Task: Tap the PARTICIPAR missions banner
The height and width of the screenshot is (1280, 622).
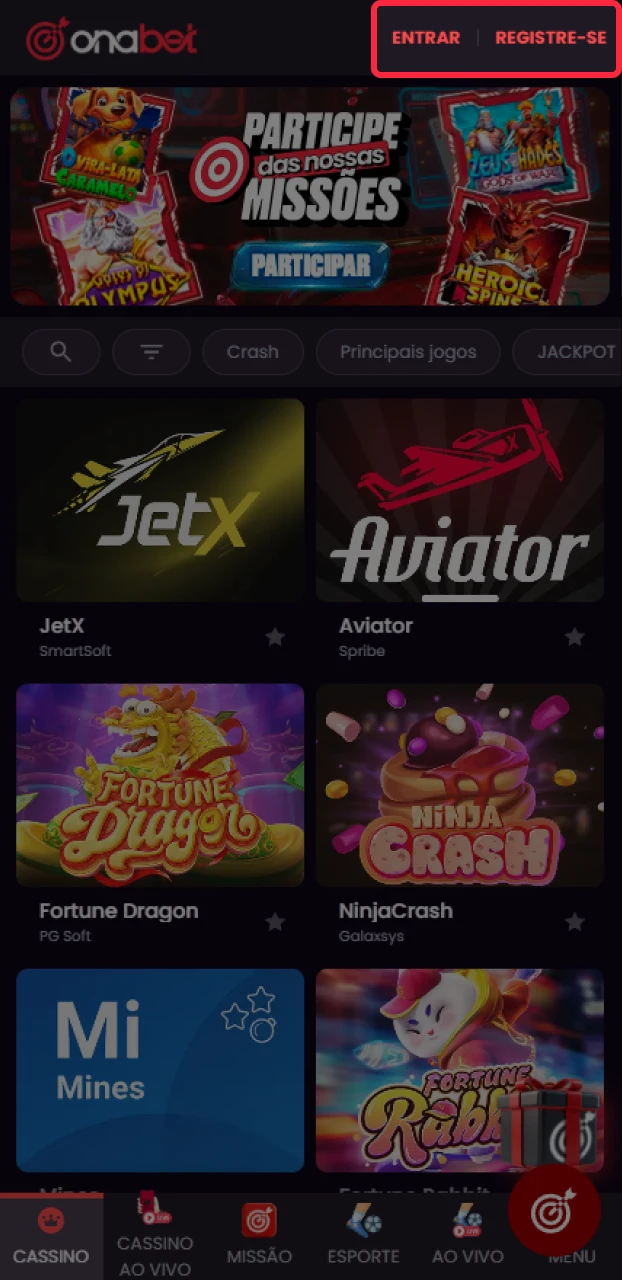Action: pyautogui.click(x=310, y=264)
